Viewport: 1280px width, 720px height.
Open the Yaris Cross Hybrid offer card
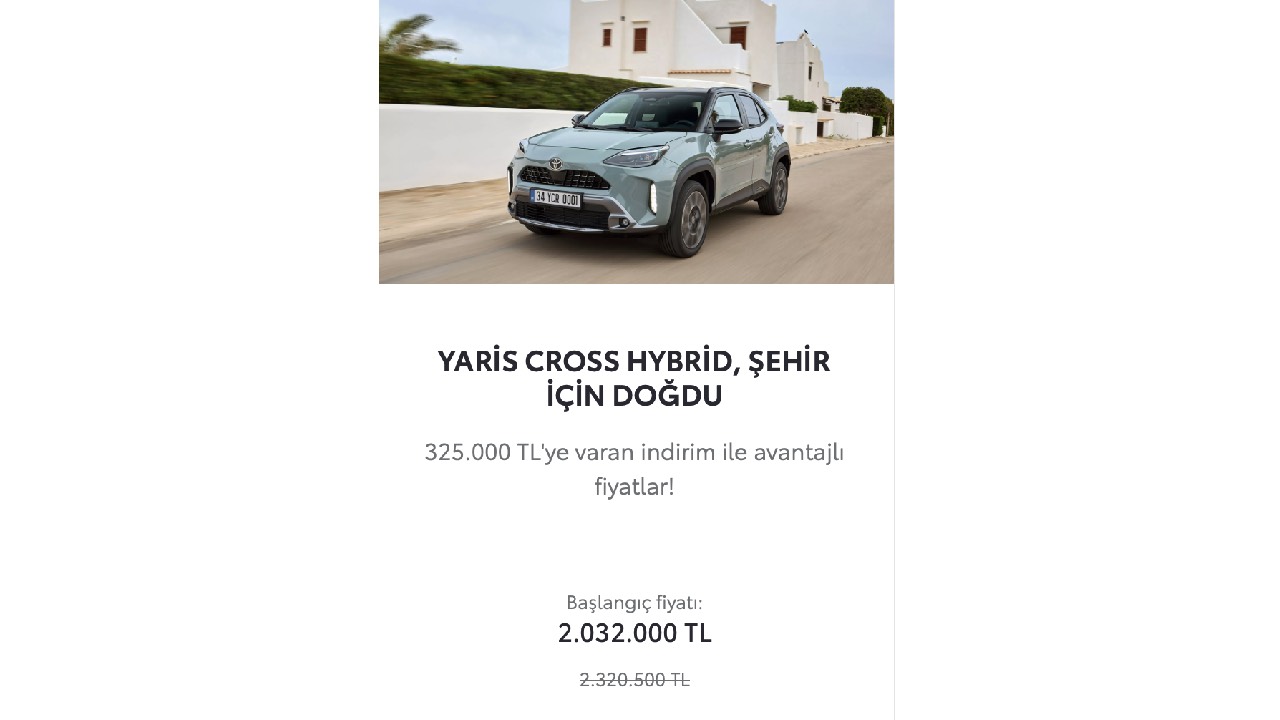click(634, 378)
